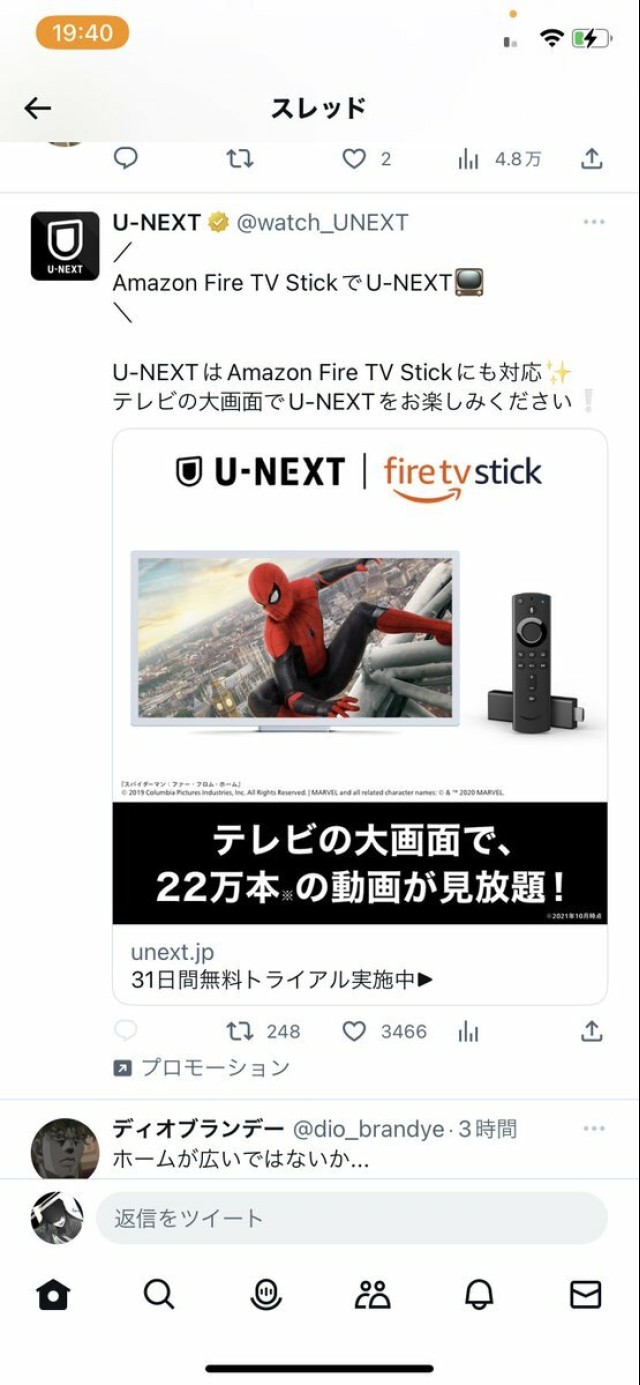Open the Communities tab
The width and height of the screenshot is (640, 1385).
373,1295
